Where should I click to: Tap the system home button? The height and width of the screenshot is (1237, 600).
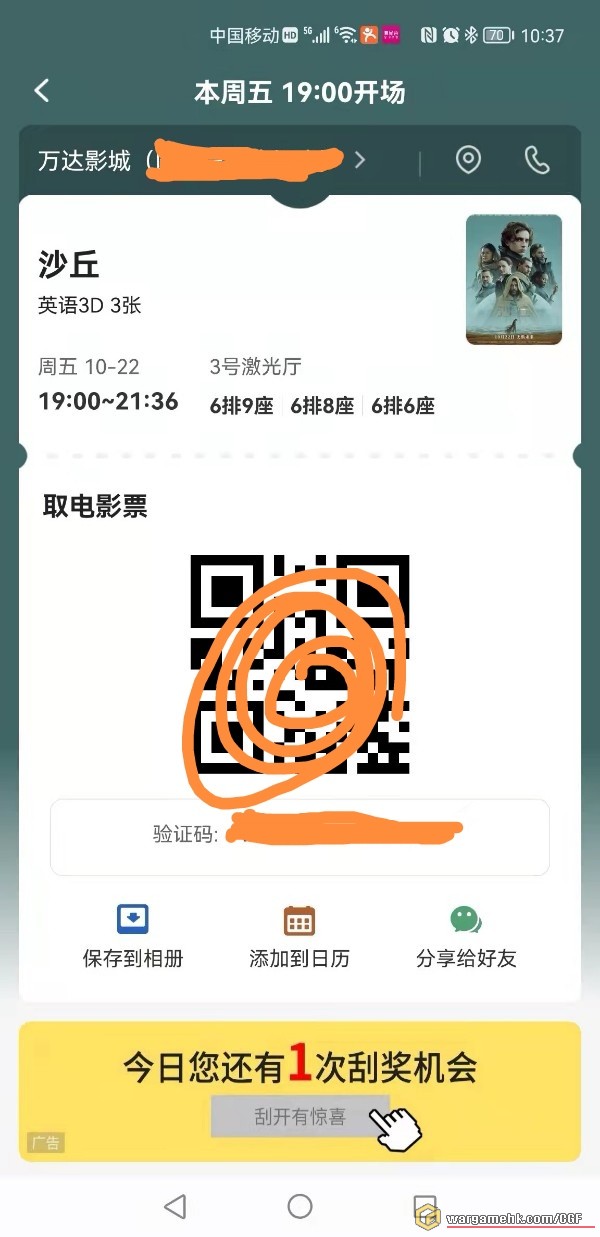pyautogui.click(x=300, y=1206)
